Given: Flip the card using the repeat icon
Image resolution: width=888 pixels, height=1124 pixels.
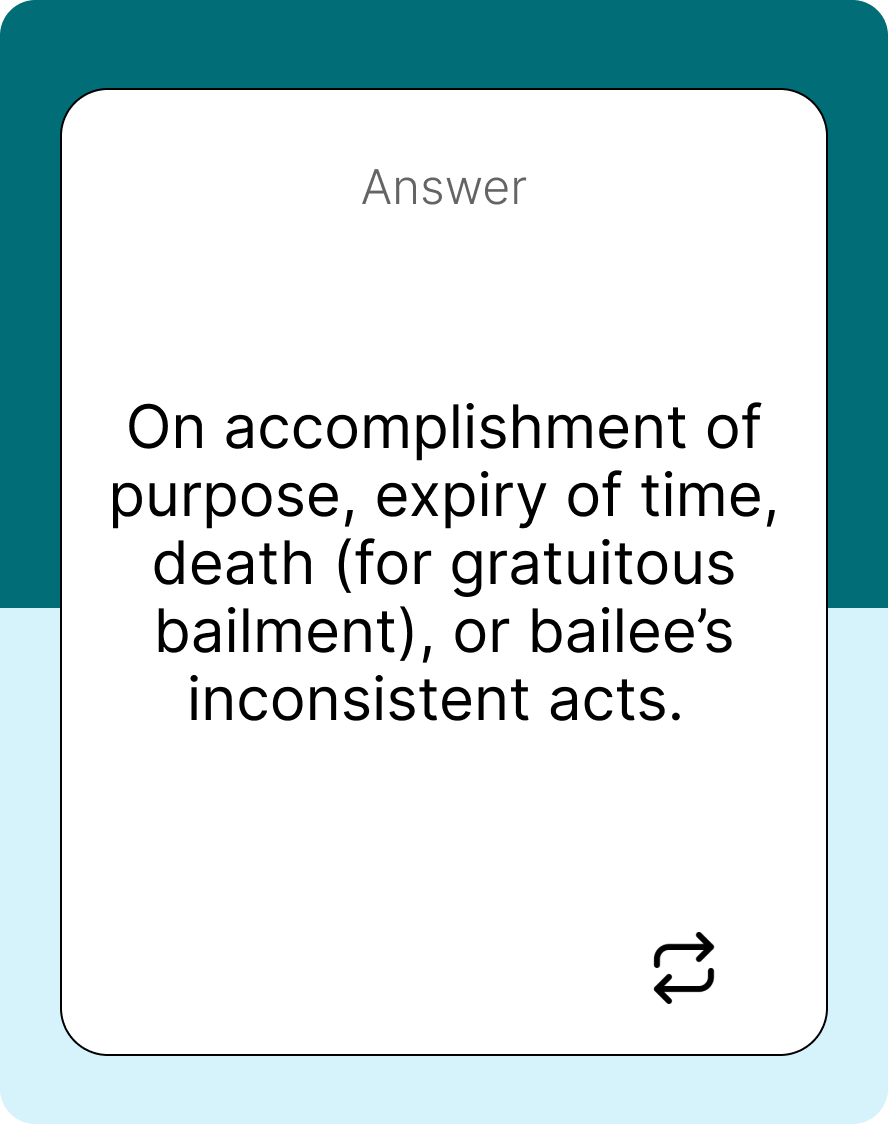Looking at the screenshot, I should [684, 968].
